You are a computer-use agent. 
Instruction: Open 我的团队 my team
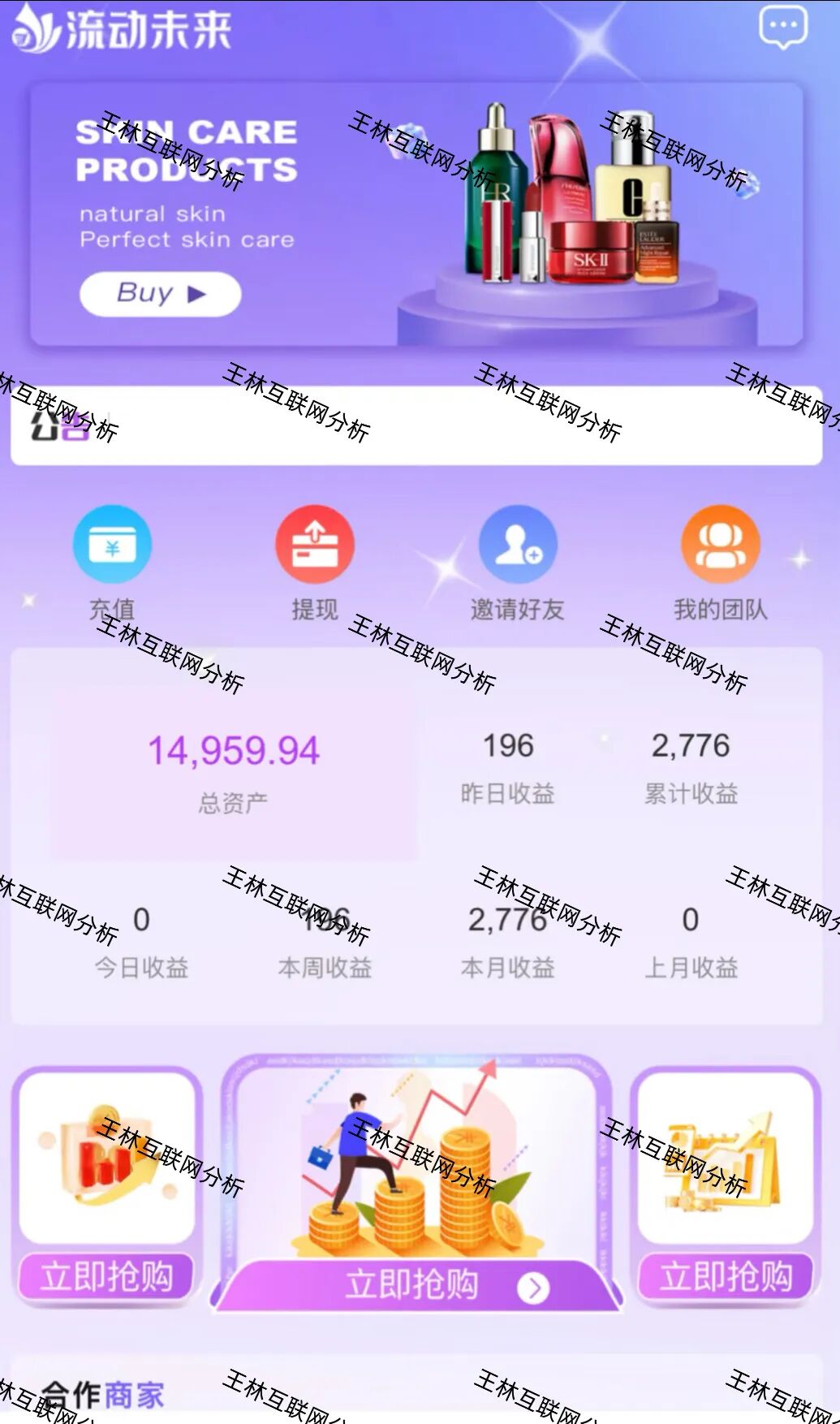pos(720,561)
